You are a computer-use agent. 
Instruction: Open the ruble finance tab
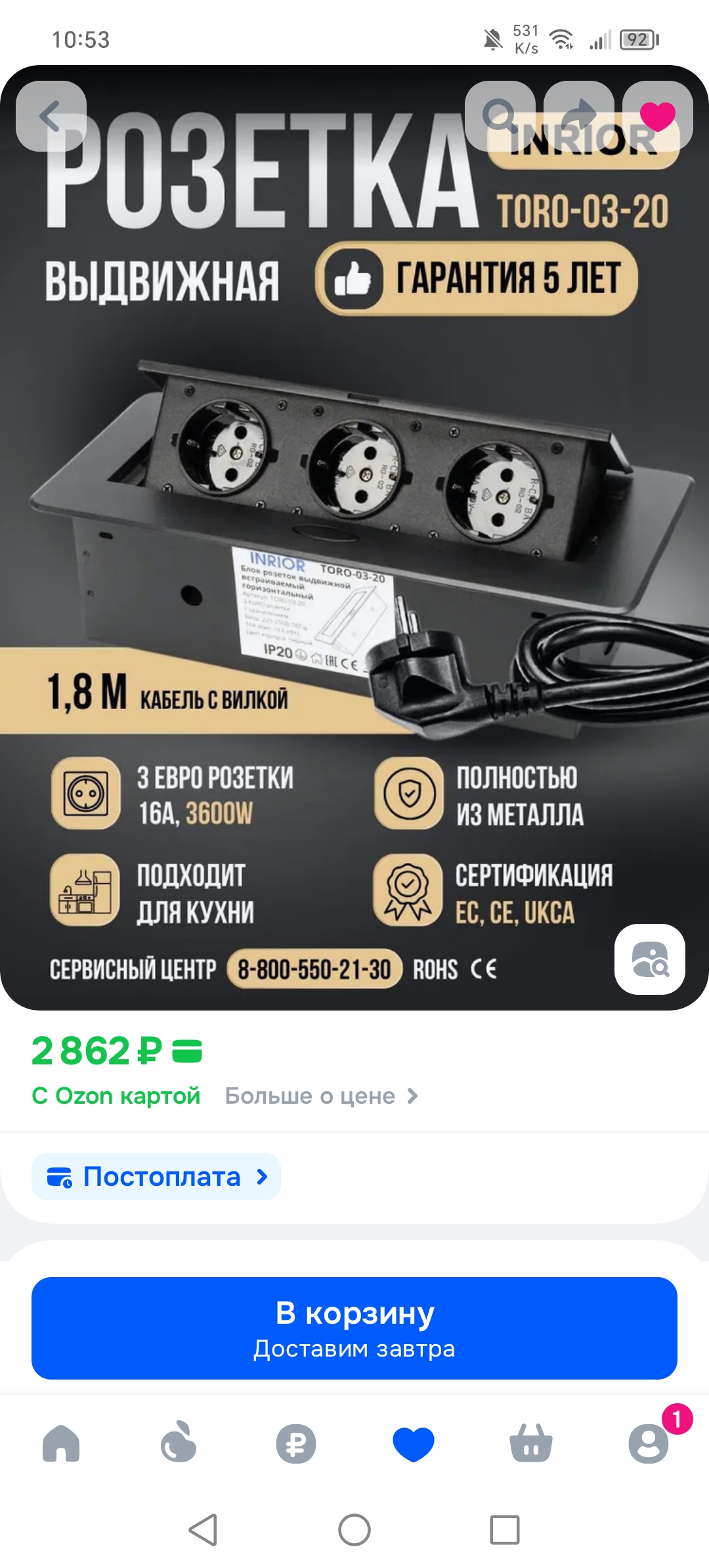coord(296,1444)
